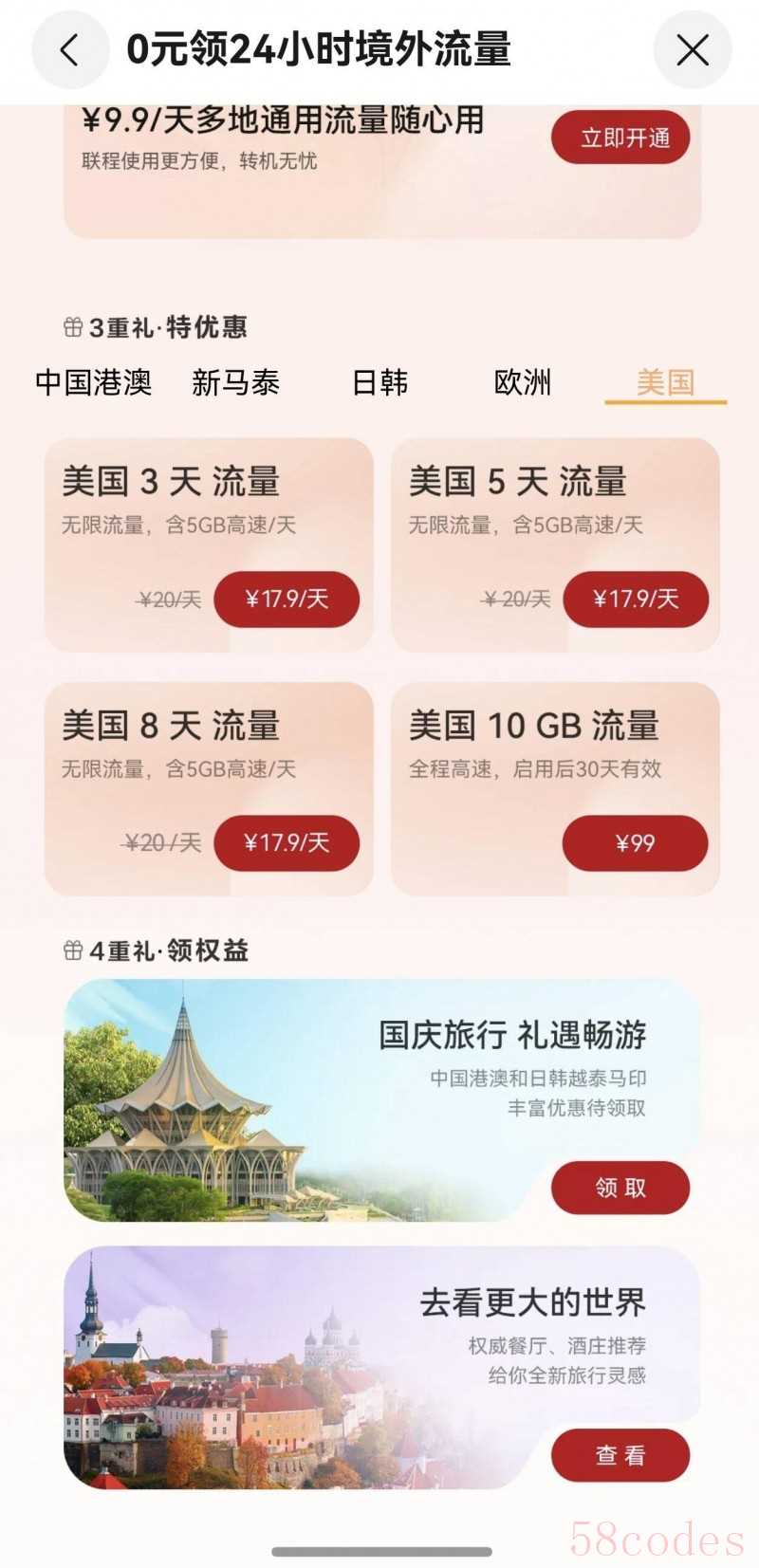Buy 美国 5 天流量 at ¥17.9/天
The image size is (759, 1568).
[x=636, y=599]
